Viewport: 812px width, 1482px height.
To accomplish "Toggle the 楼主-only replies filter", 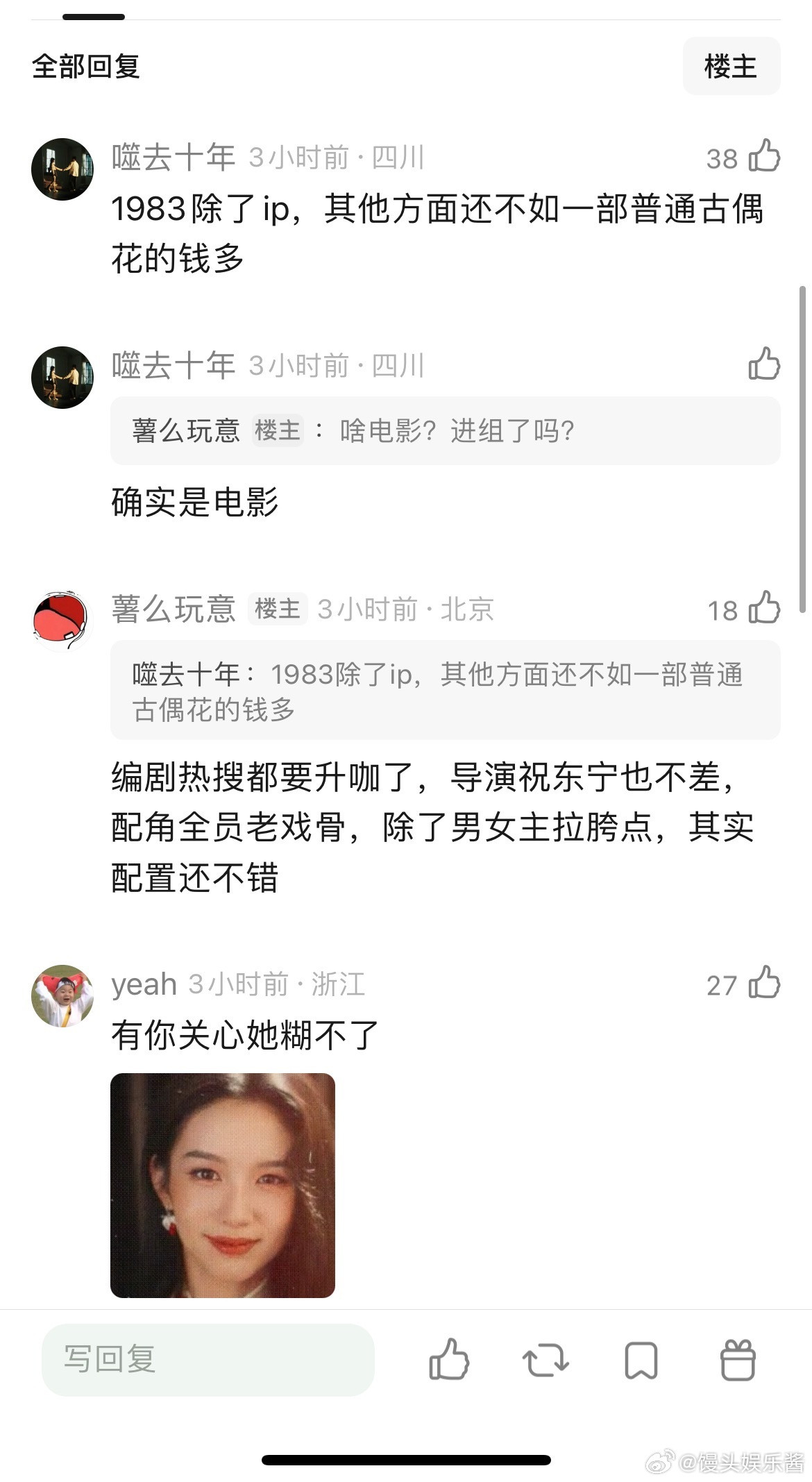I will (x=731, y=66).
